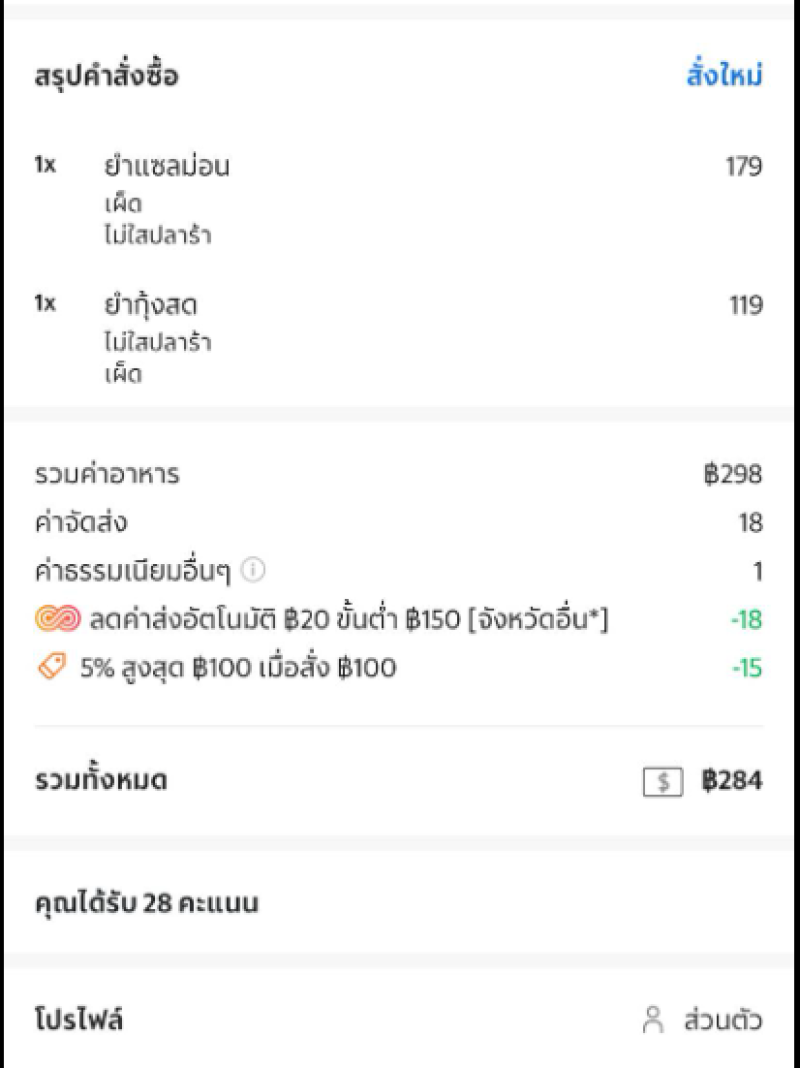Tap the สั่งใหม่ reorder link
The height and width of the screenshot is (1068, 800).
724,76
